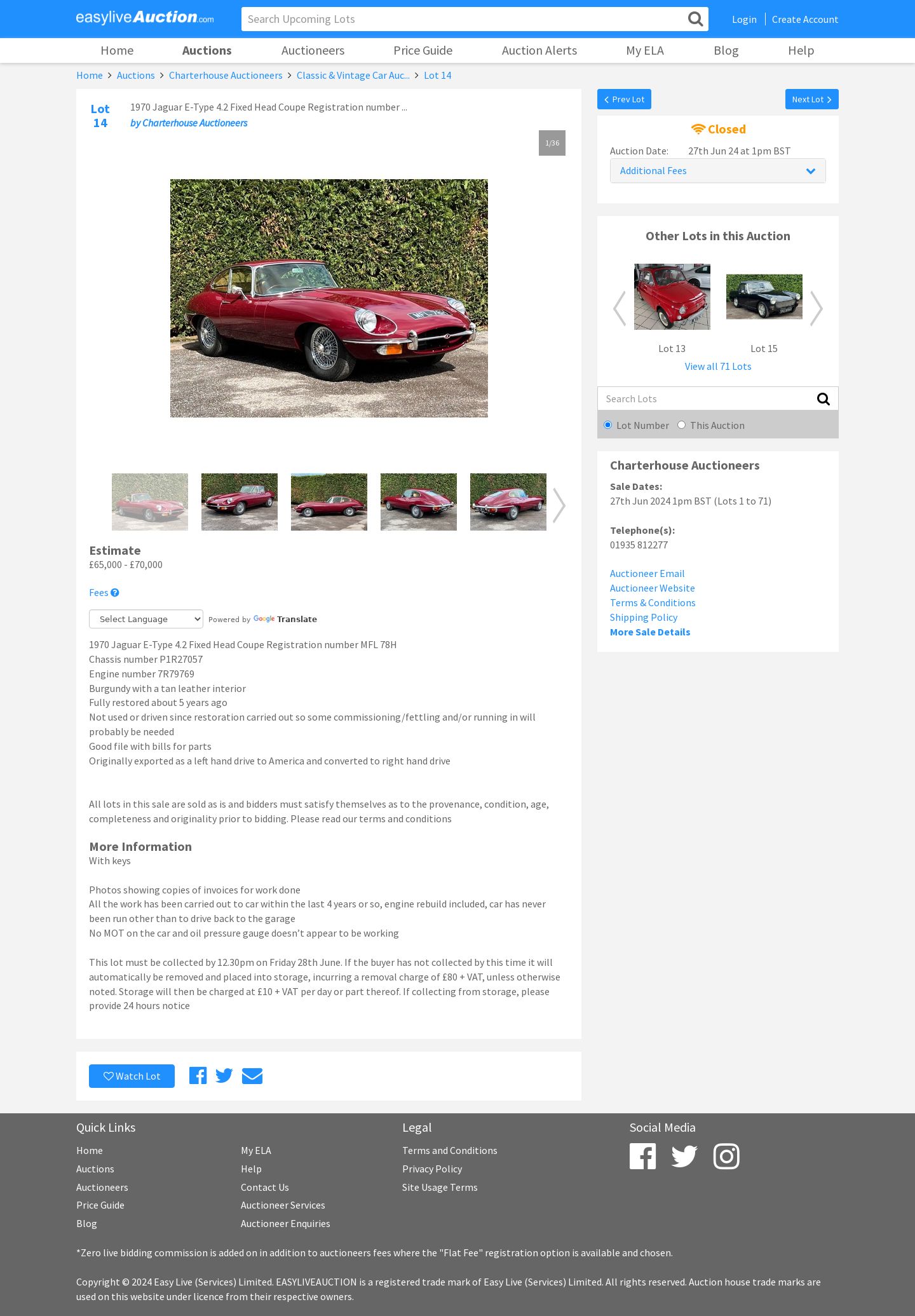
Task: Go to Auction Alerts
Action: tap(539, 50)
